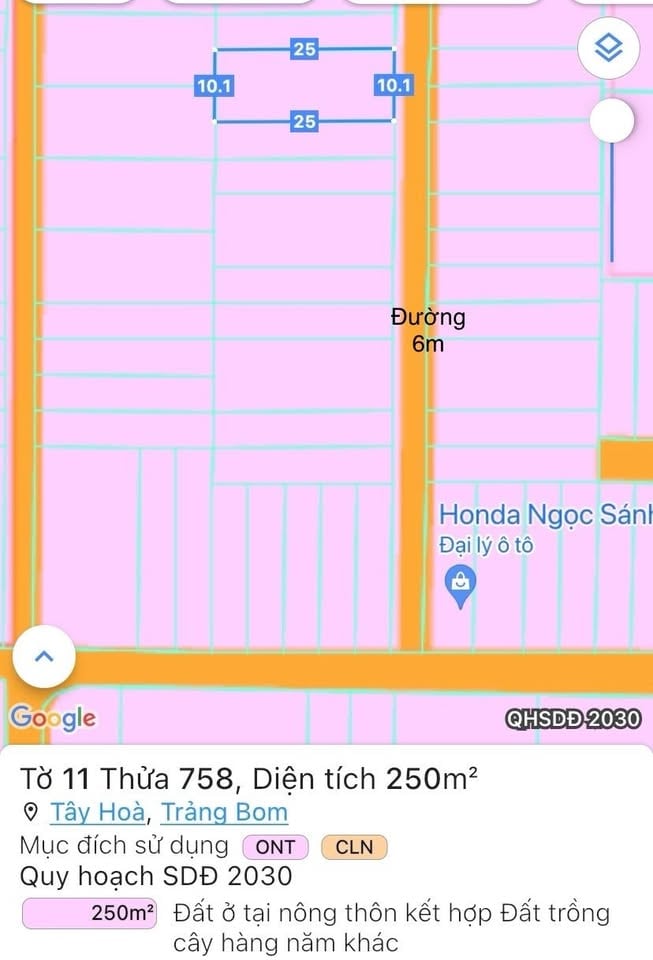
Task: Select the ONT land-use chip
Action: click(x=276, y=847)
